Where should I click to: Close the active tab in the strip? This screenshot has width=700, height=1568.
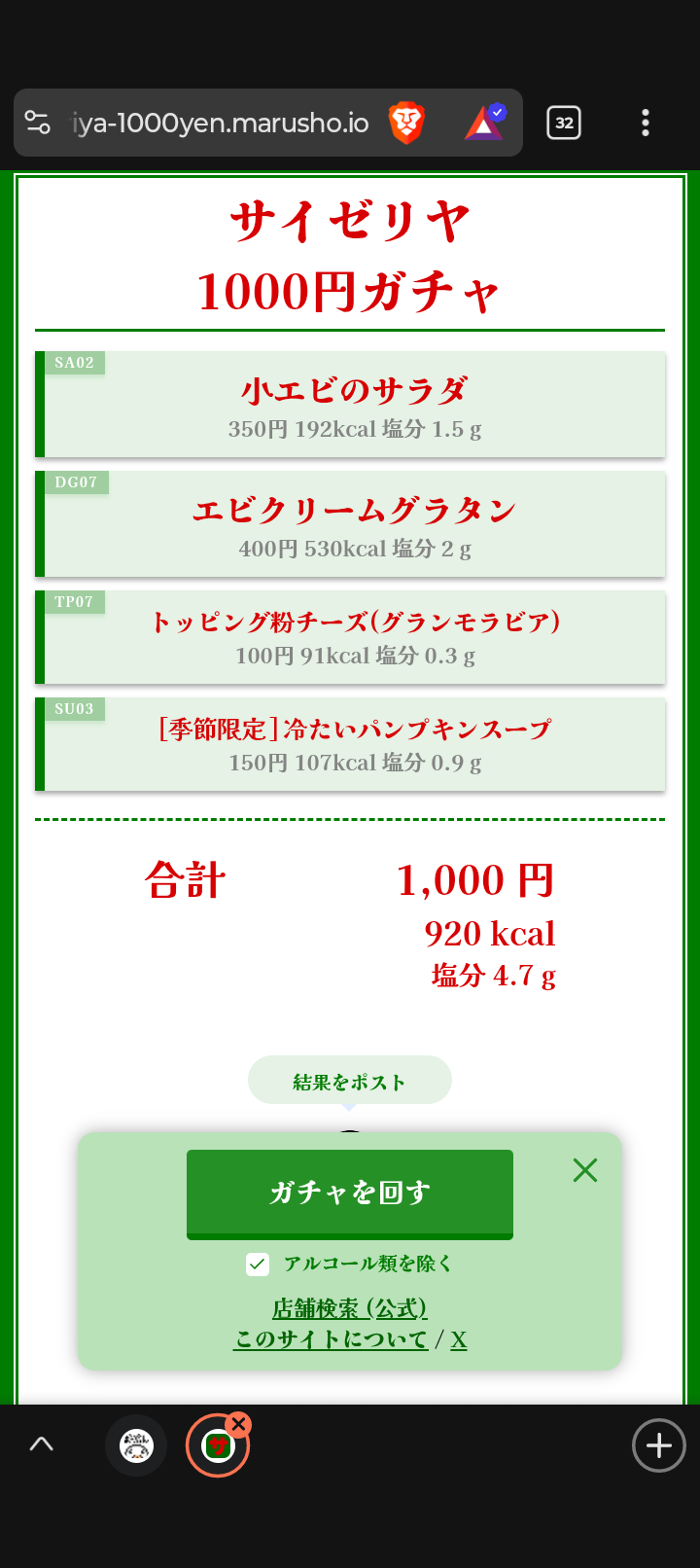238,1425
